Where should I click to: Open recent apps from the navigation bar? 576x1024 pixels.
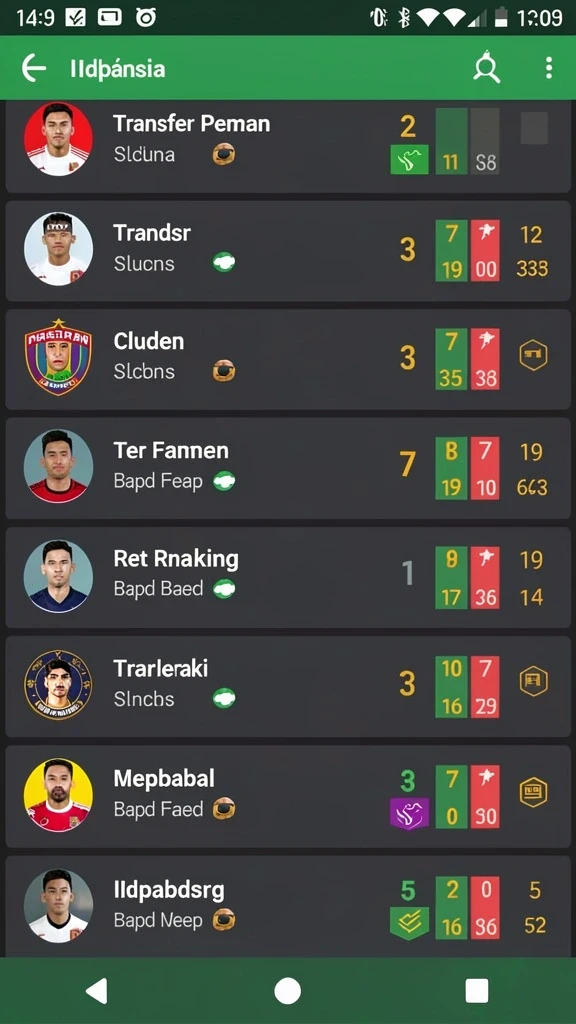pyautogui.click(x=477, y=991)
